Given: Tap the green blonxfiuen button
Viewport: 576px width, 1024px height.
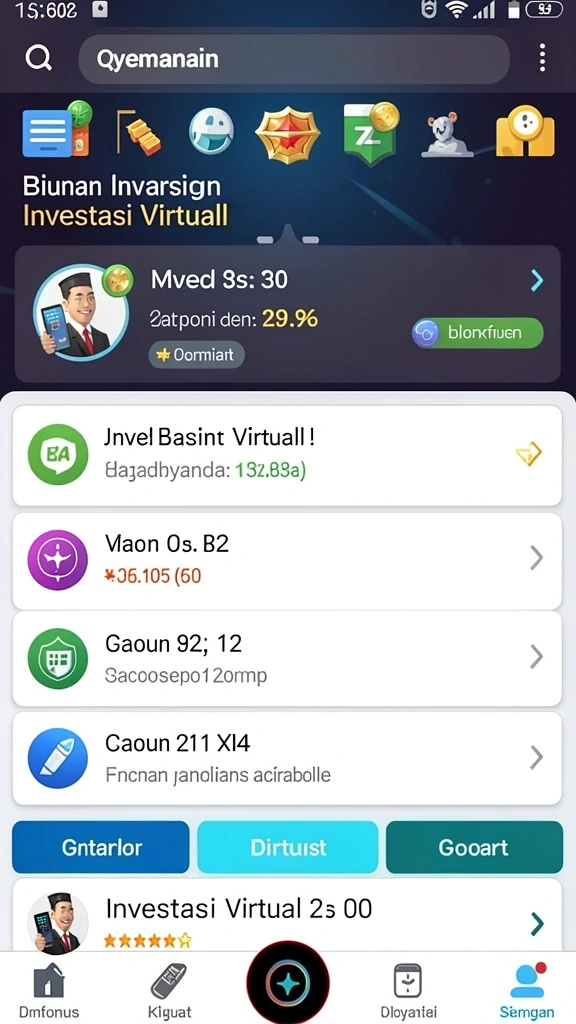Looking at the screenshot, I should 477,333.
